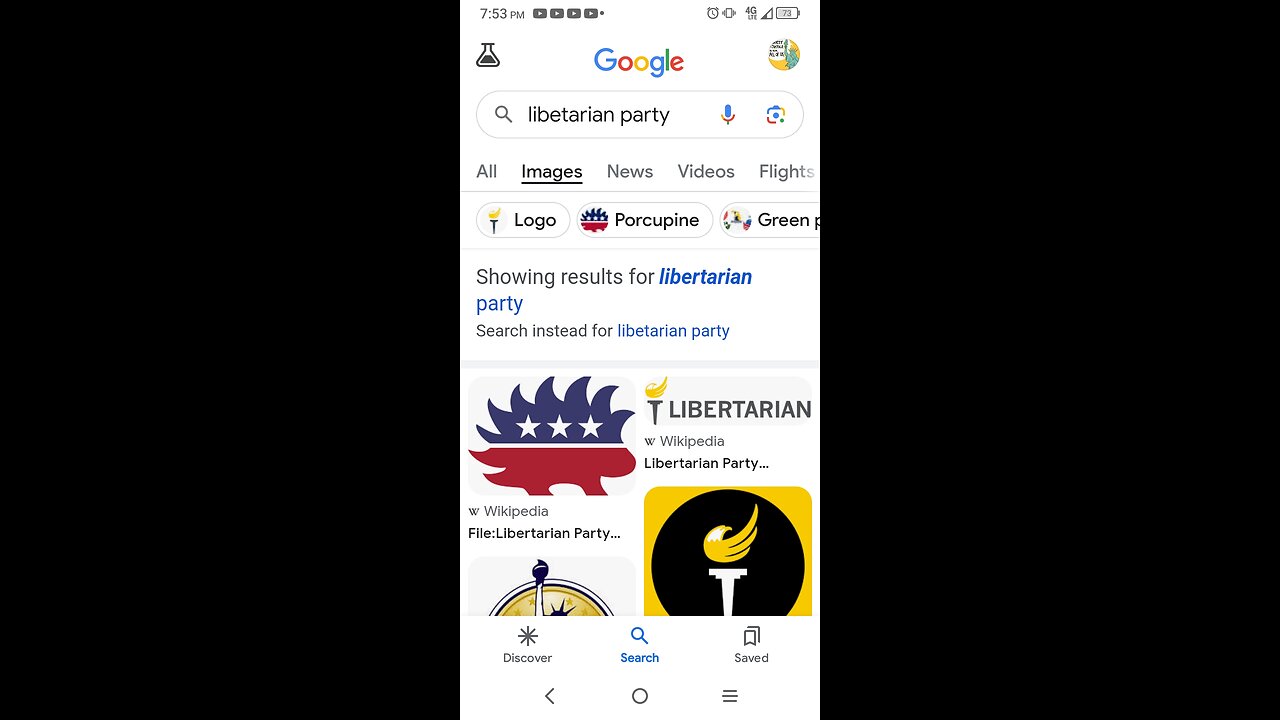1280x720 pixels.
Task: Select the Green party filter chip
Action: [770, 220]
